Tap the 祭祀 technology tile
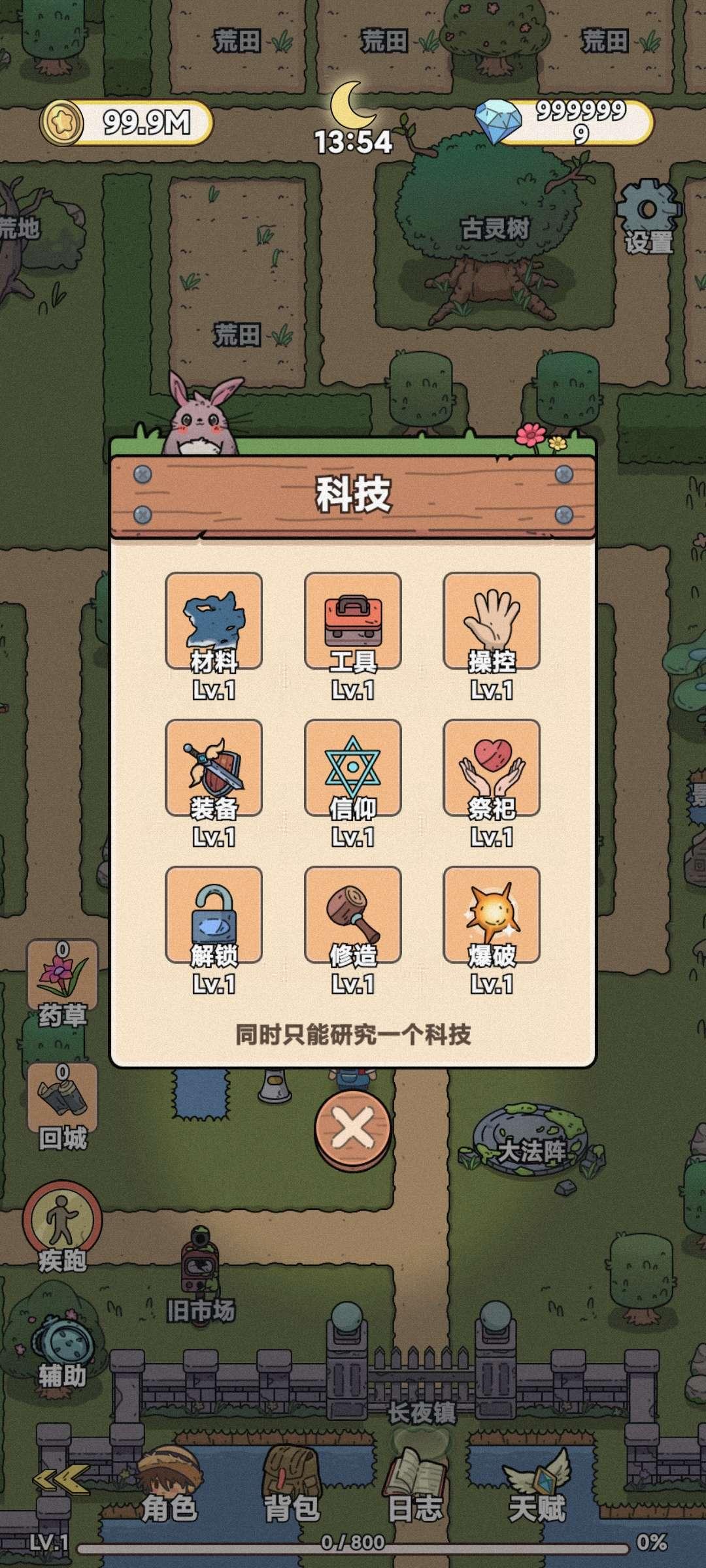Viewport: 706px width, 1568px height. pyautogui.click(x=492, y=768)
